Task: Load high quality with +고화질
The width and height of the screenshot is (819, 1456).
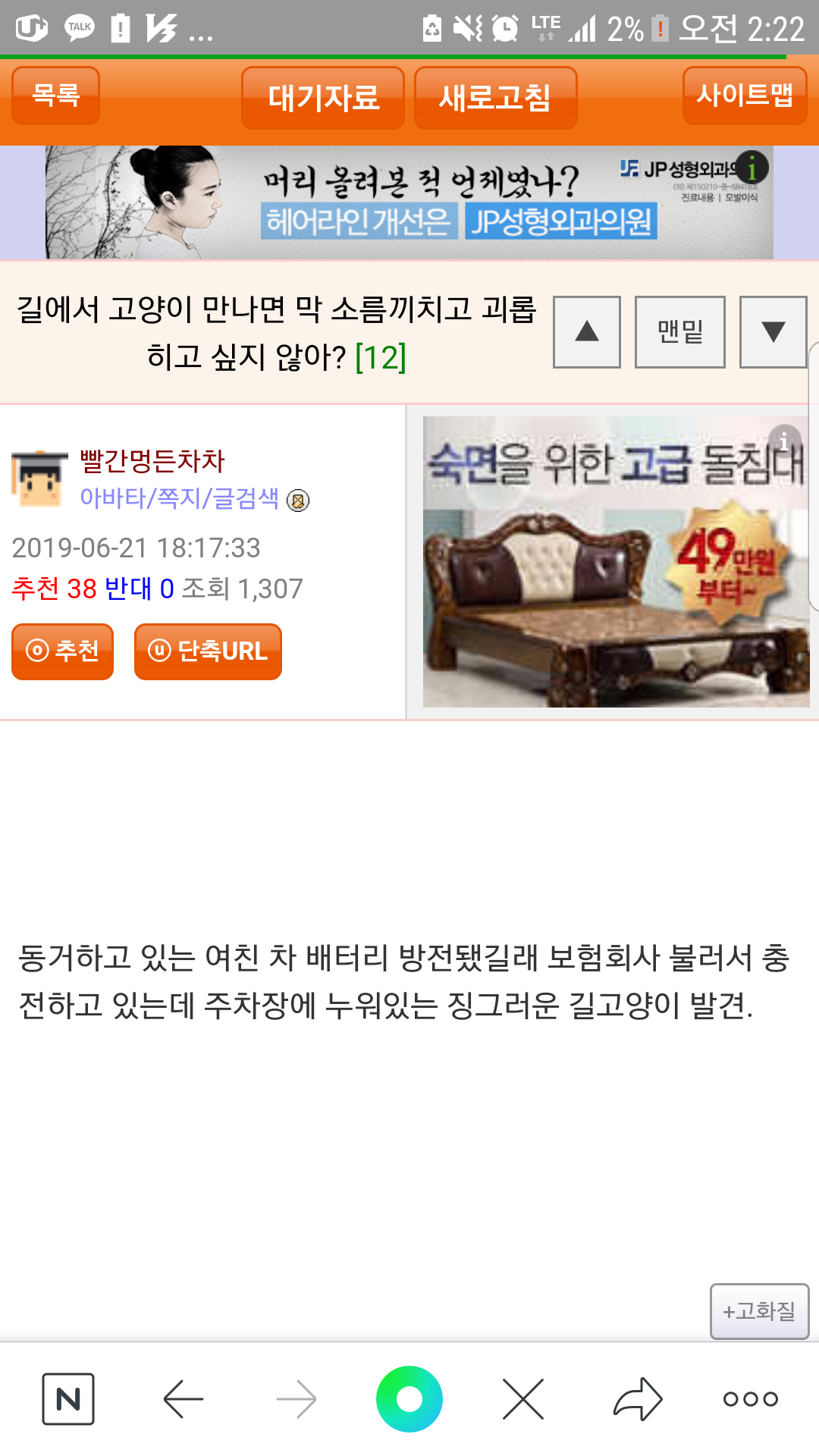Action: pyautogui.click(x=759, y=1311)
